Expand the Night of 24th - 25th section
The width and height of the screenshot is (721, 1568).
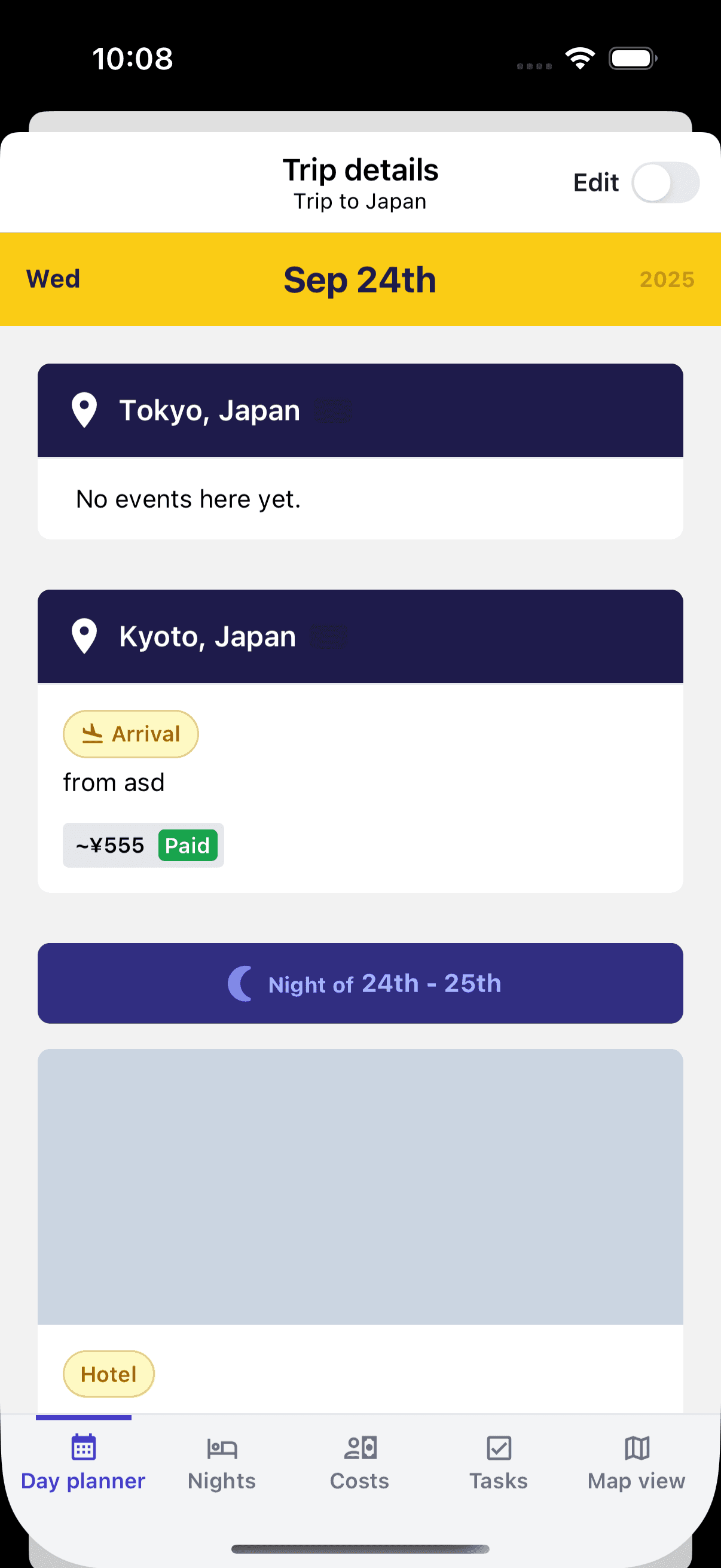[x=360, y=983]
